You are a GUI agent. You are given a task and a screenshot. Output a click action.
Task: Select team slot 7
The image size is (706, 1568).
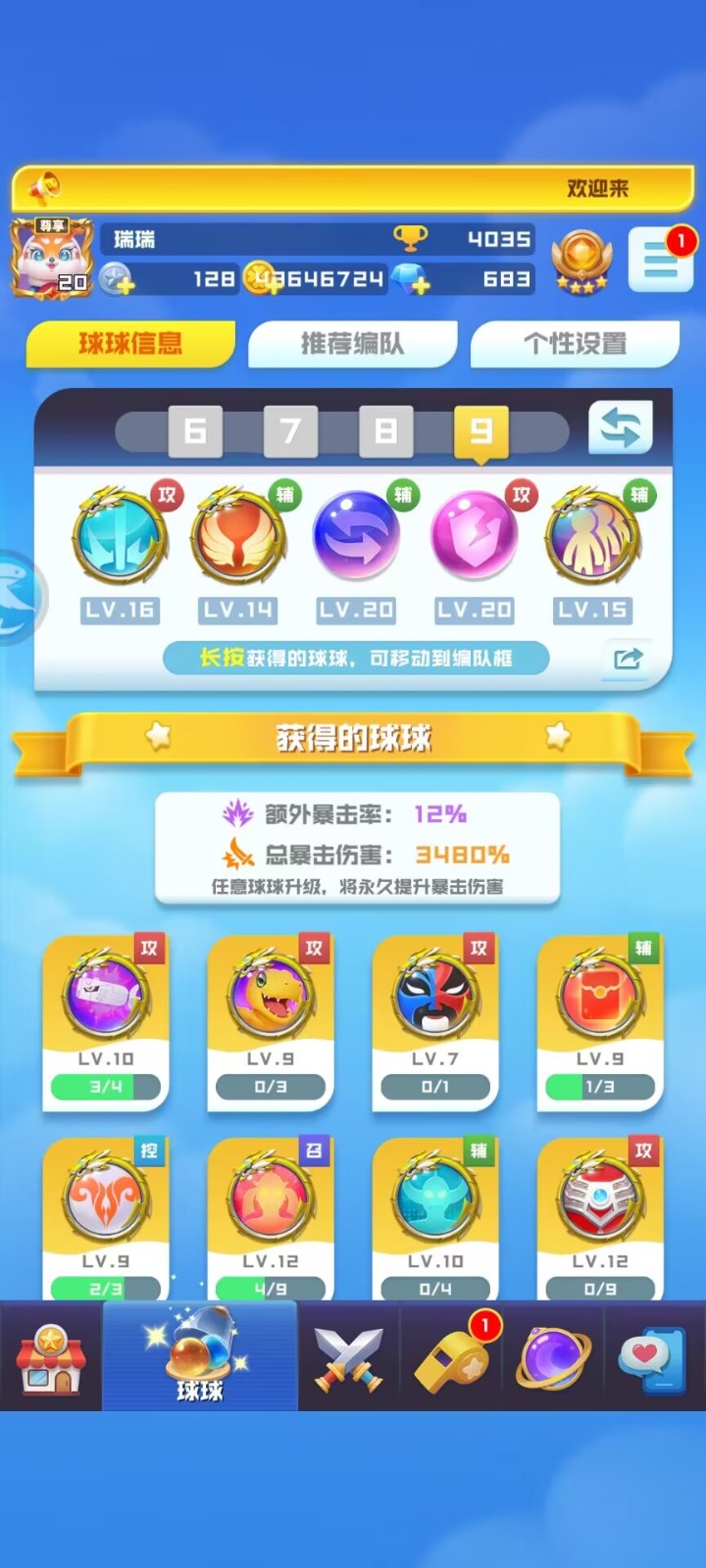tap(290, 431)
